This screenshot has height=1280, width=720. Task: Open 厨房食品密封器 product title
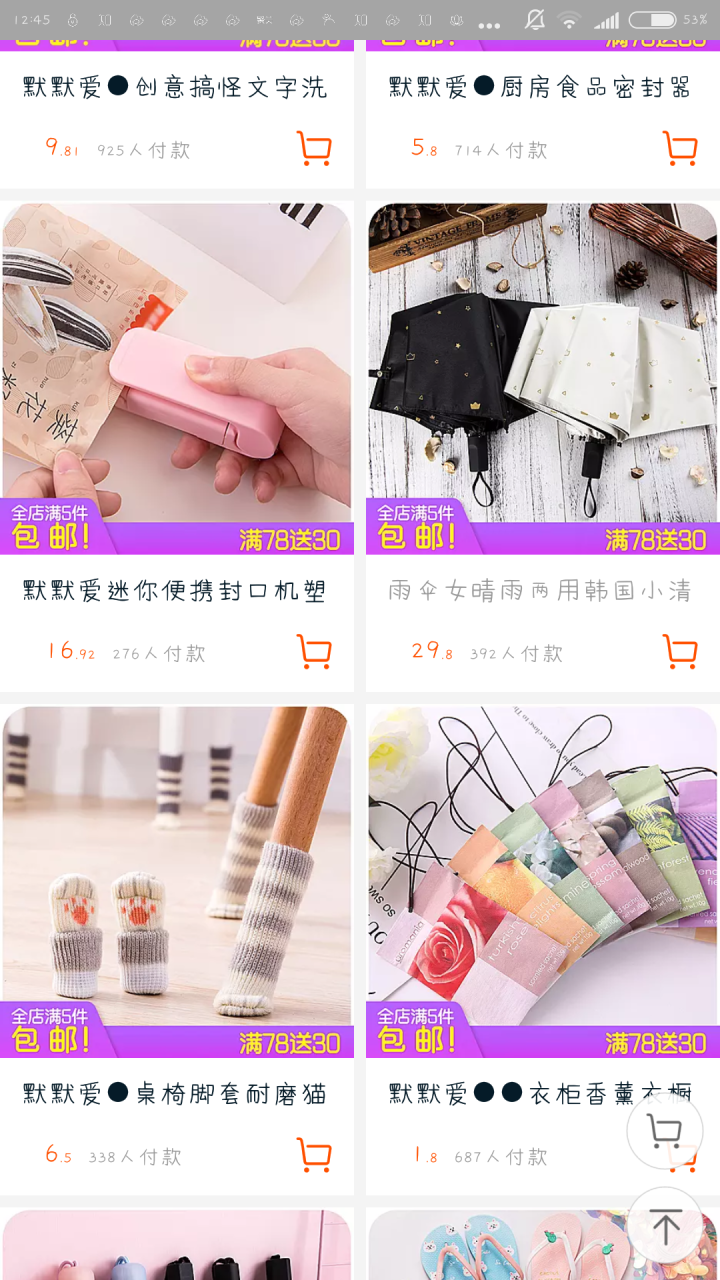540,88
